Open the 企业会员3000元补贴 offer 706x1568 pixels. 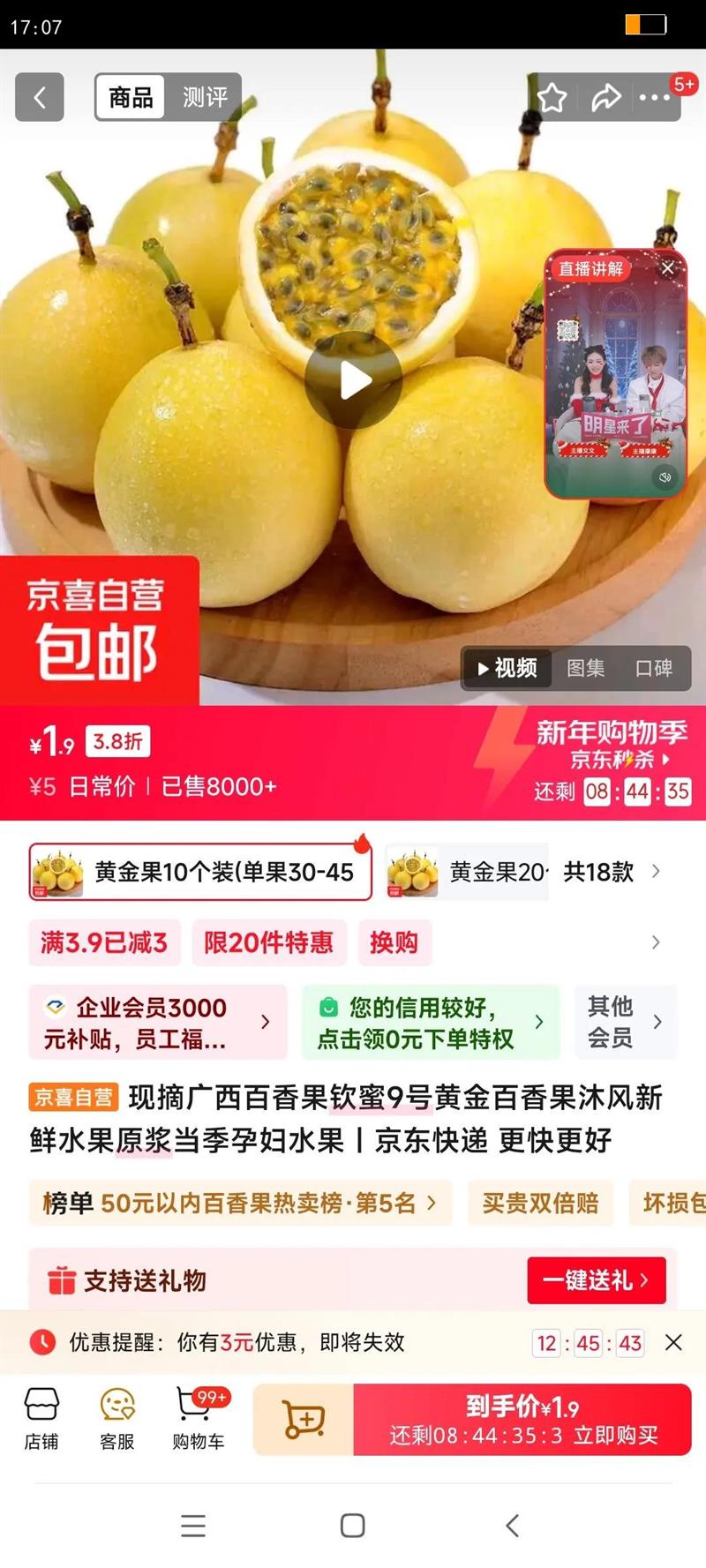click(158, 1022)
